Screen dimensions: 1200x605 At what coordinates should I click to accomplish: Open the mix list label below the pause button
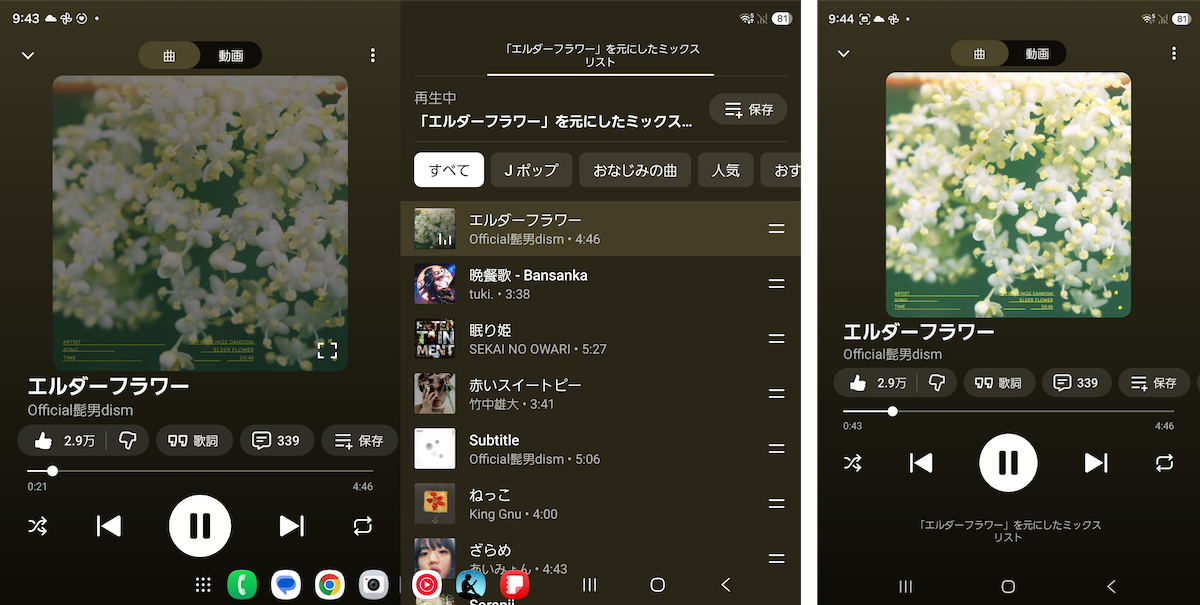(1008, 531)
